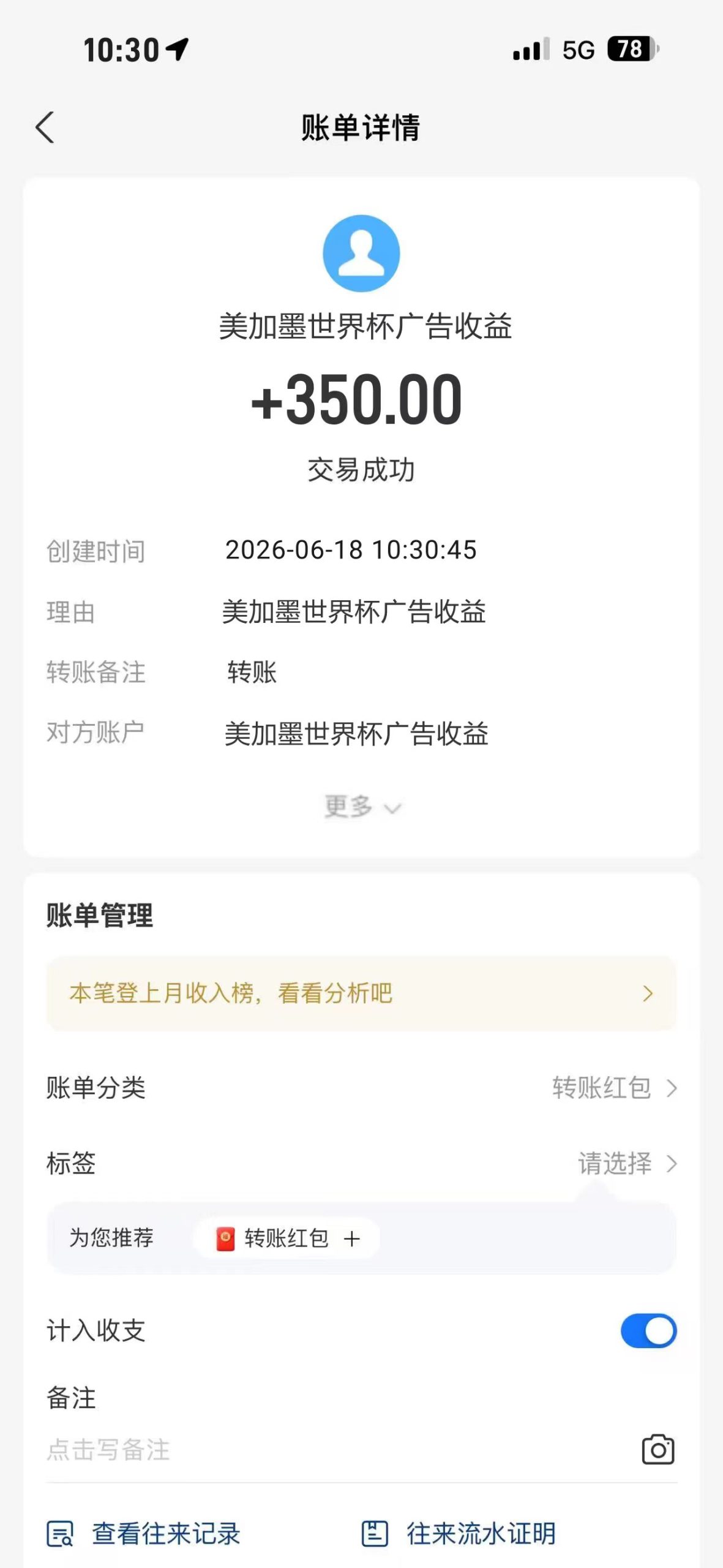Add the recommended 转账红包 tag
This screenshot has width=723, height=1568.
coord(287,1238)
